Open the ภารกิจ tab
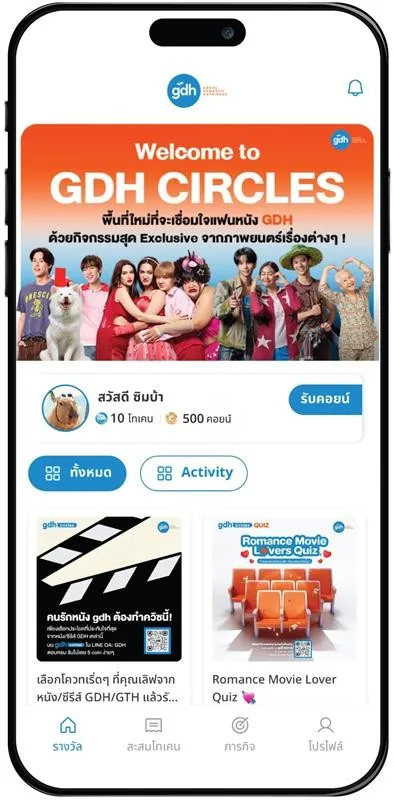393x800 pixels. coord(239,735)
